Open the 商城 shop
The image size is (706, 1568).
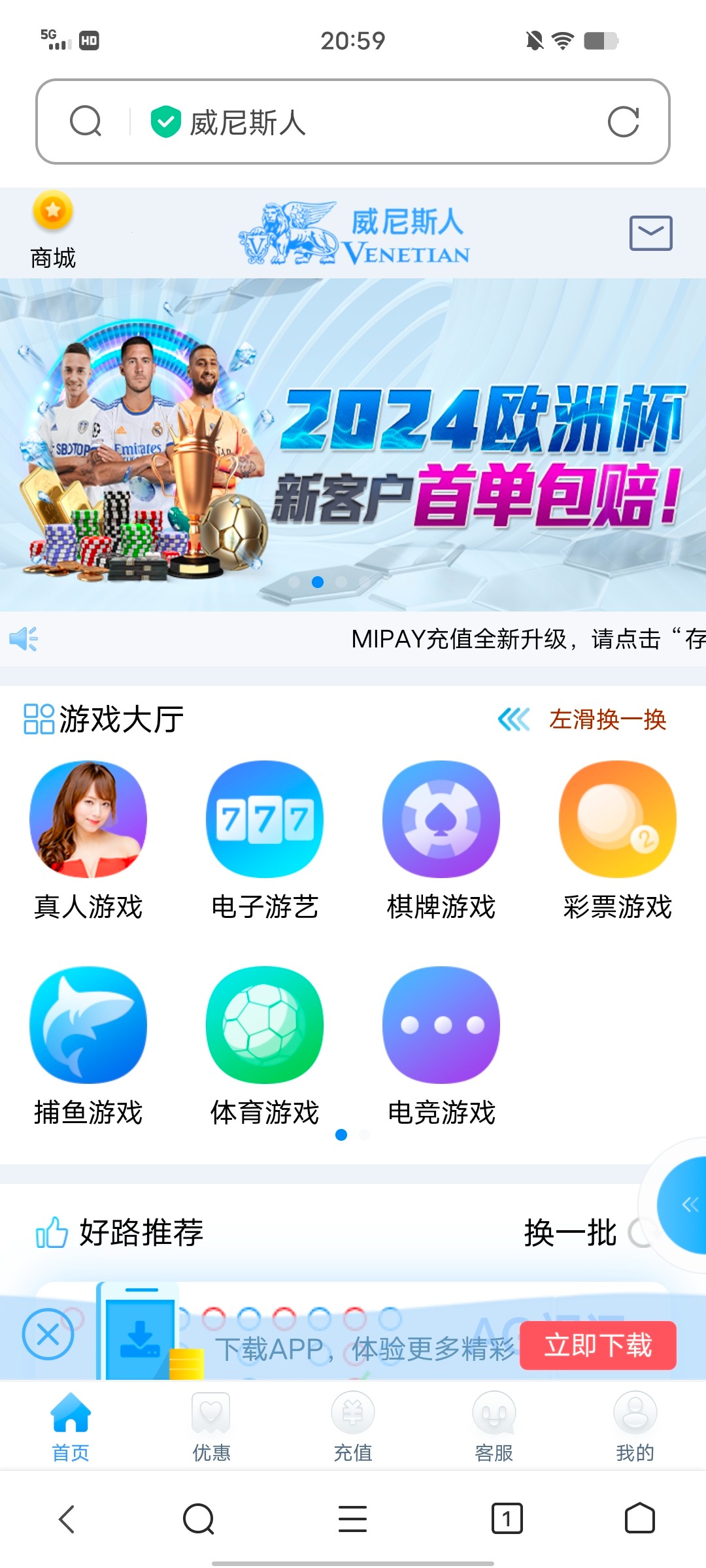[53, 230]
